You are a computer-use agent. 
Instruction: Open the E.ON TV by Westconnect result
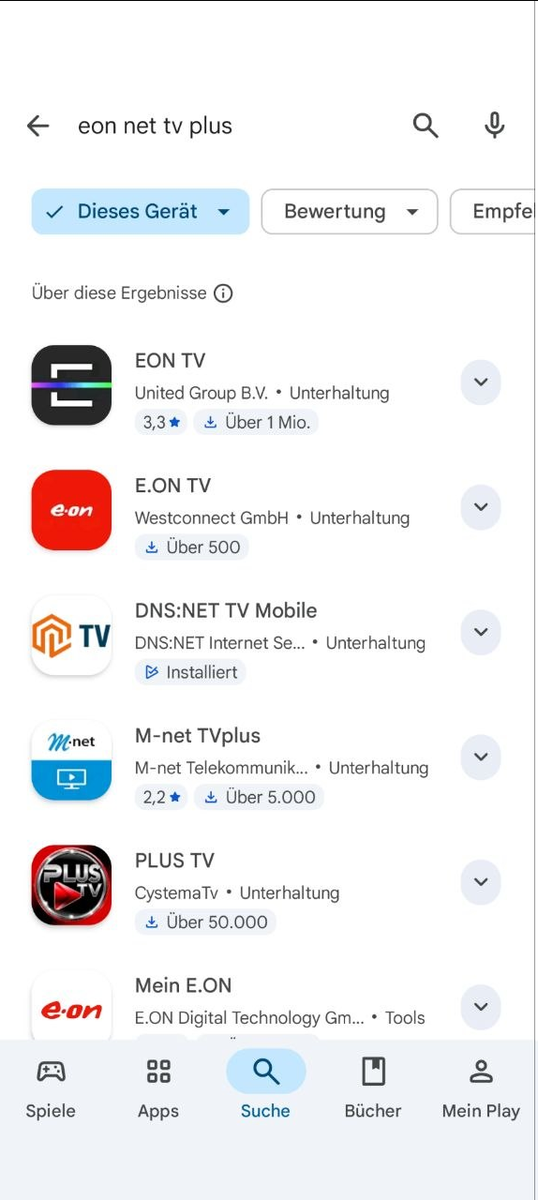[240, 510]
